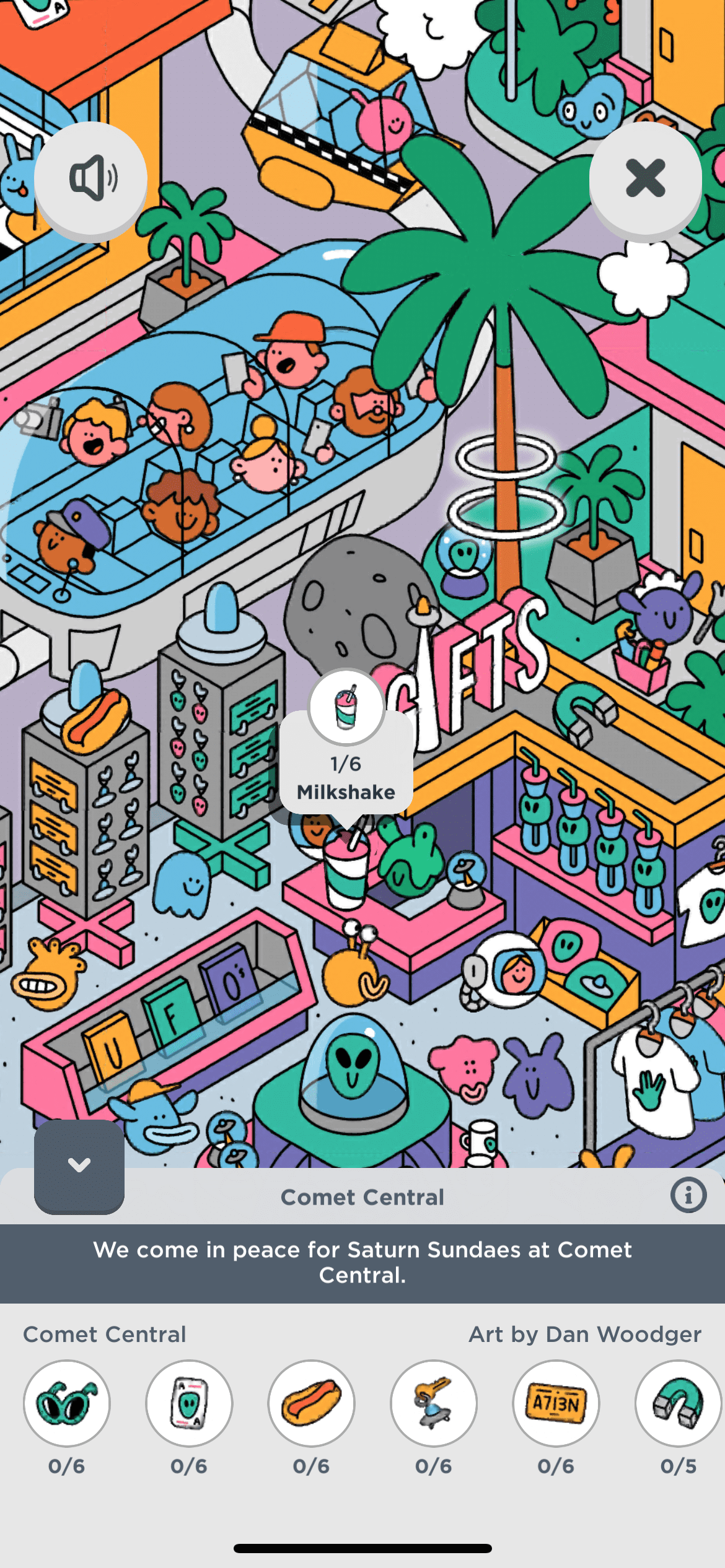Close the Comet Central puzzle
The image size is (725, 1568).
coord(645,178)
